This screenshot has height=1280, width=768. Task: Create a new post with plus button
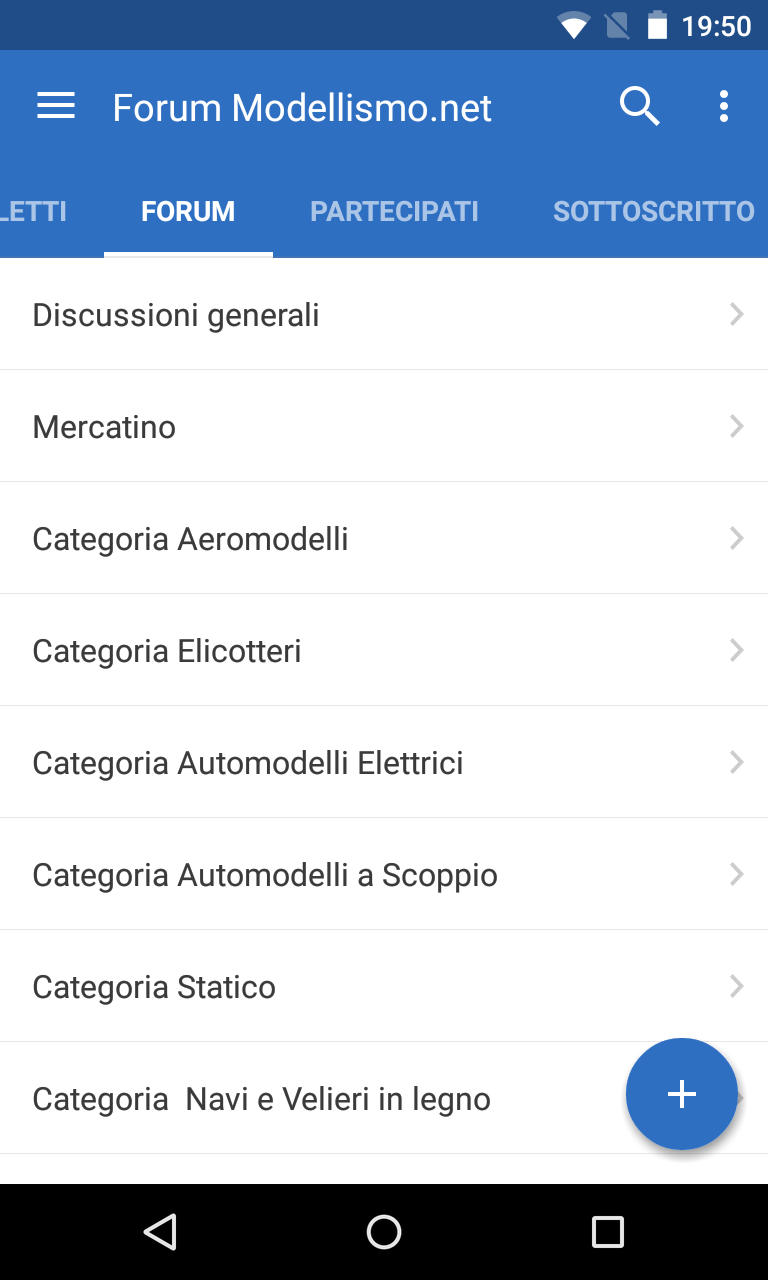[x=682, y=1094]
